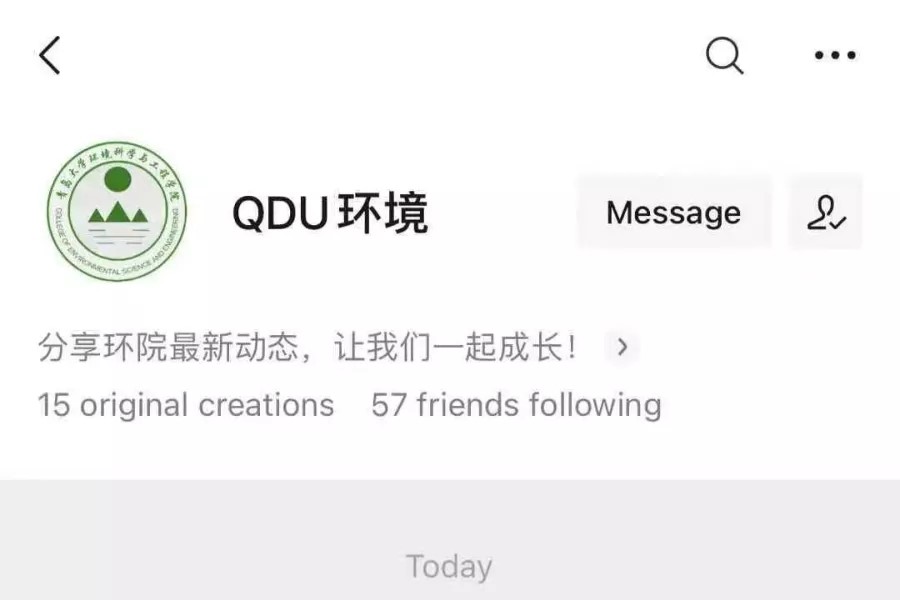
Task: View the 57 friends following
Action: 516,405
